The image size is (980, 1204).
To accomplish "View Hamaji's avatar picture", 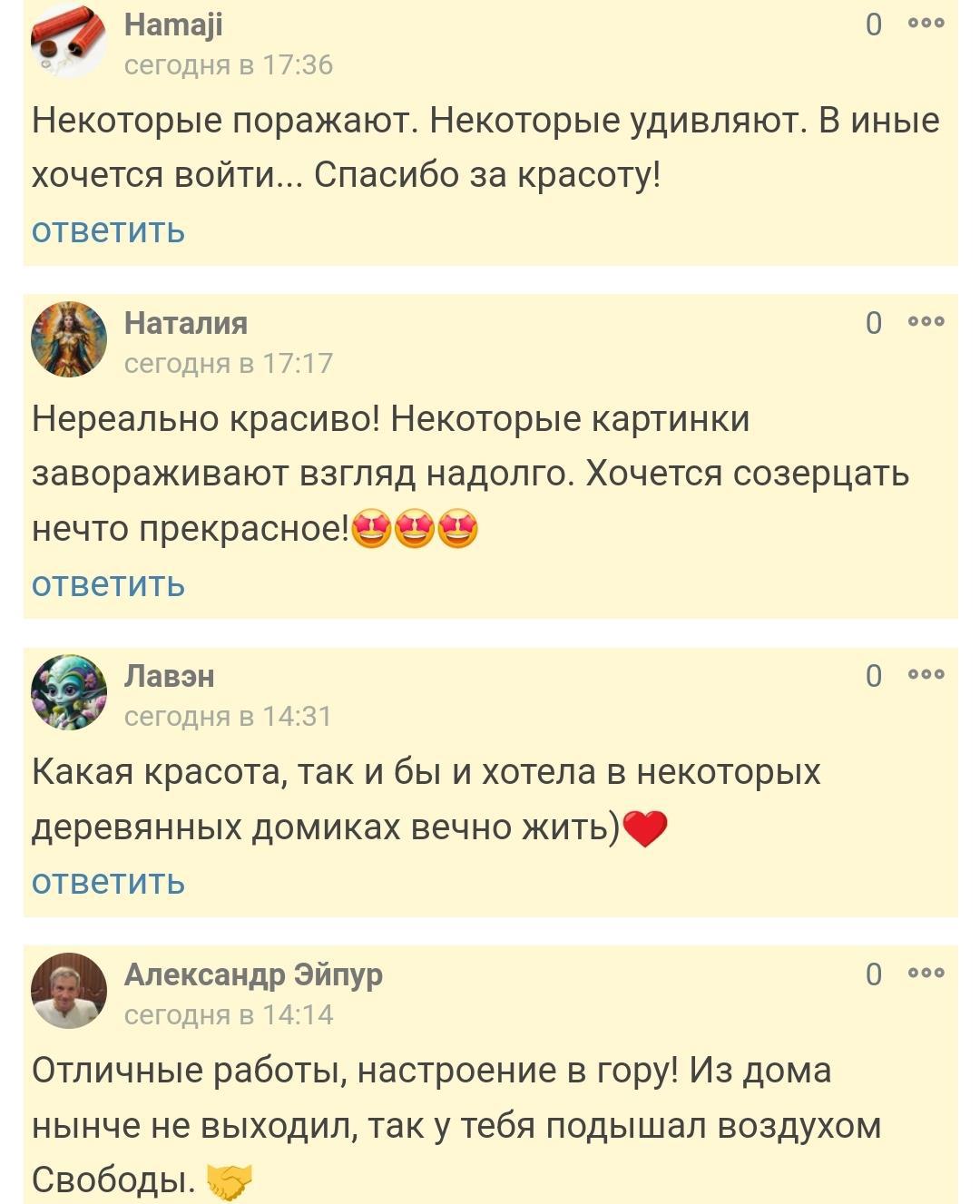I will tap(69, 42).
